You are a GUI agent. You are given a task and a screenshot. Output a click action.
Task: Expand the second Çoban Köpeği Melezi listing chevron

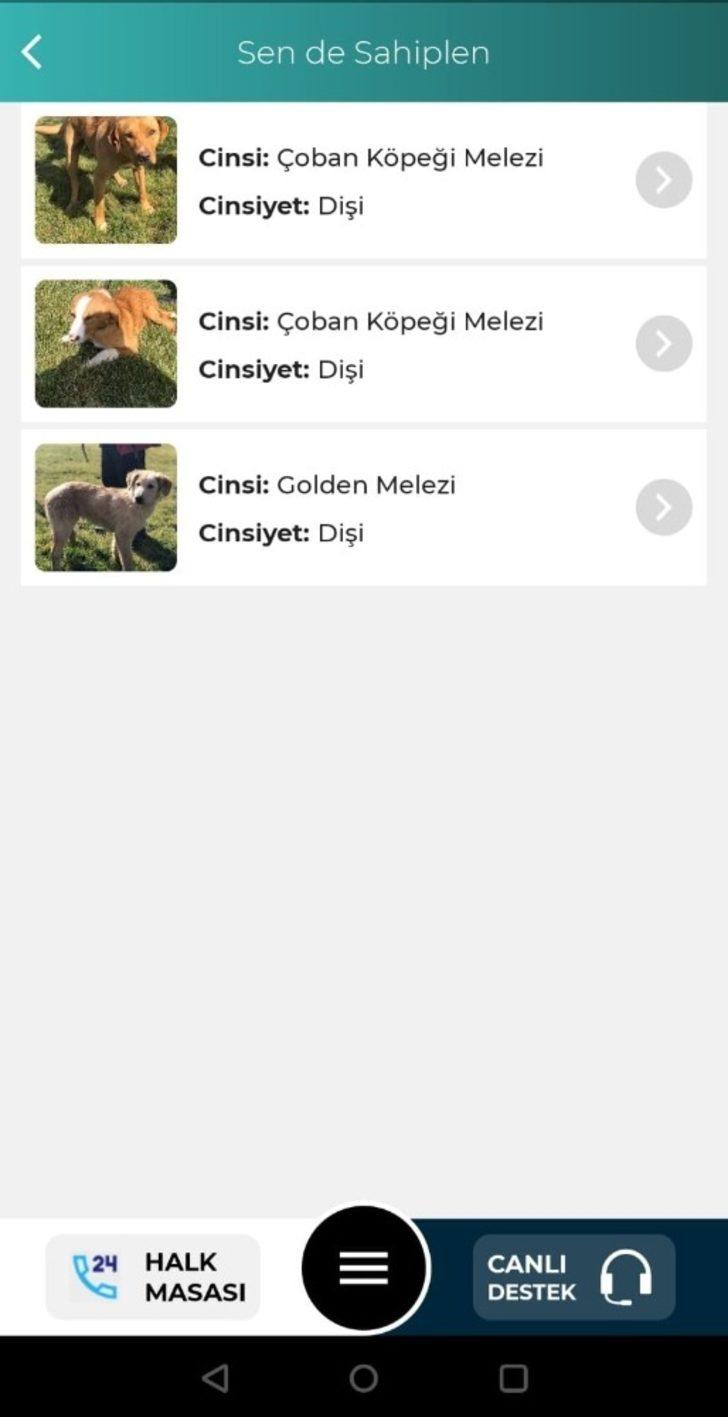click(x=663, y=343)
